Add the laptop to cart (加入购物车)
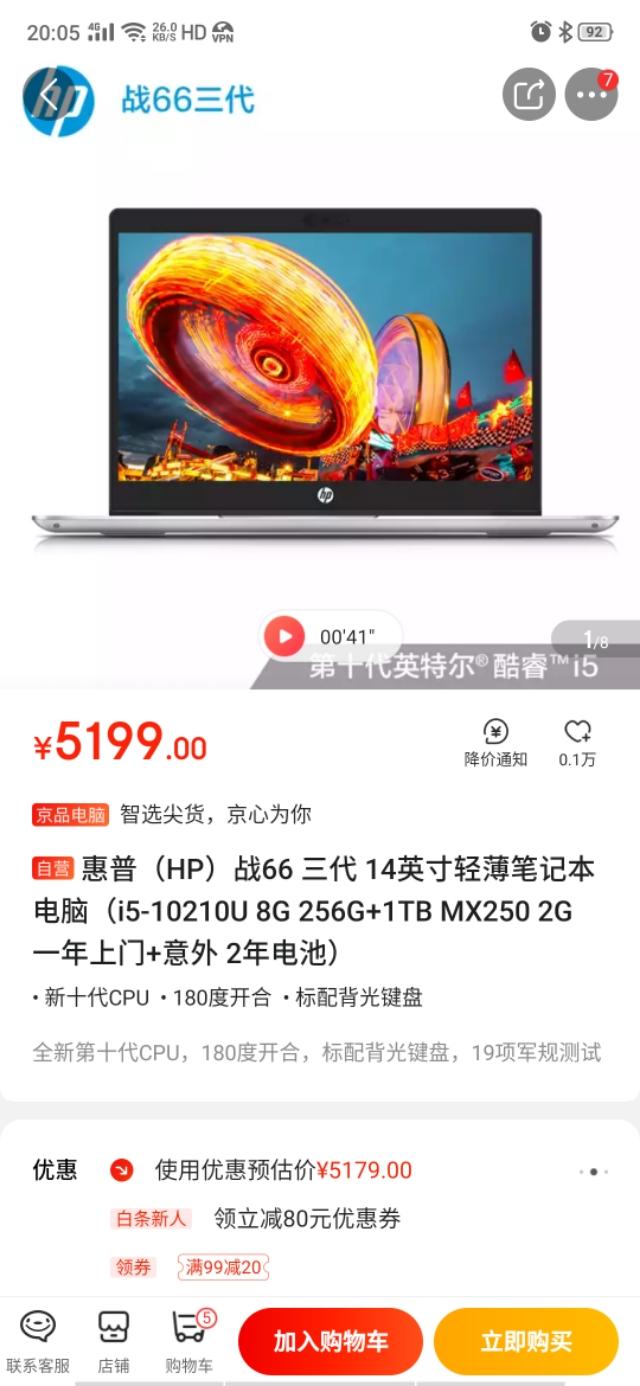Screen dimensions: 640x1386 point(330,1341)
